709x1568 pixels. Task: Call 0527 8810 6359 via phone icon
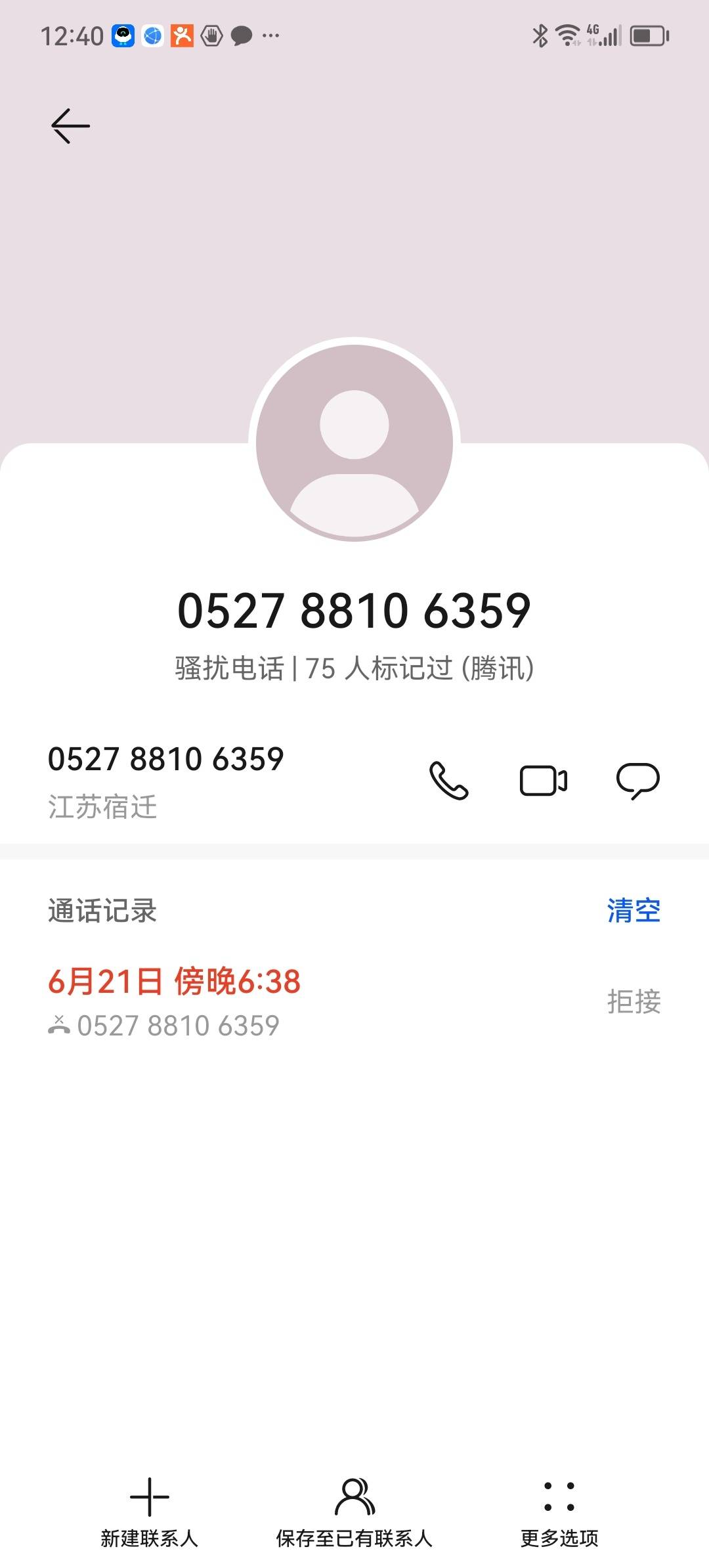point(449,780)
